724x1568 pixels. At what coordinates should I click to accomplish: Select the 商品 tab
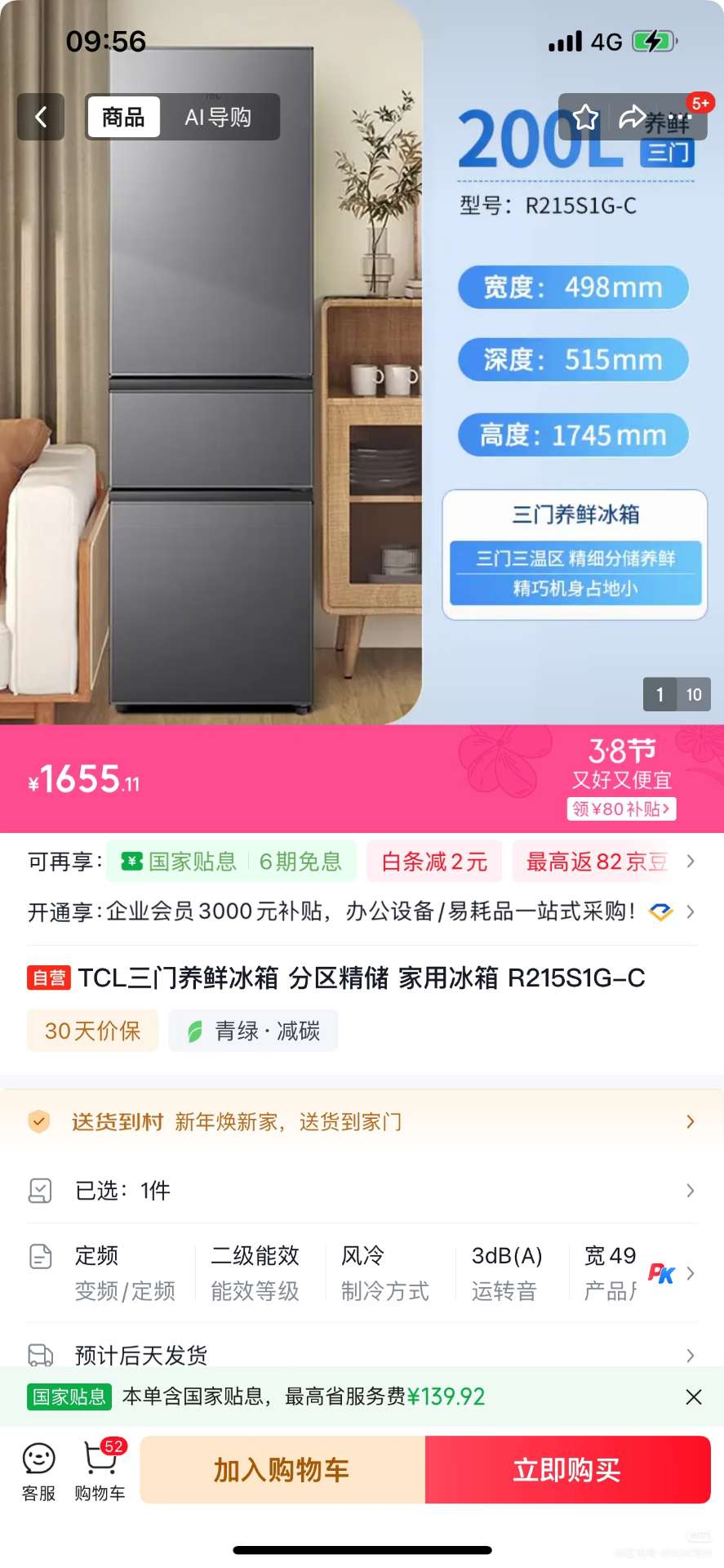click(x=123, y=118)
